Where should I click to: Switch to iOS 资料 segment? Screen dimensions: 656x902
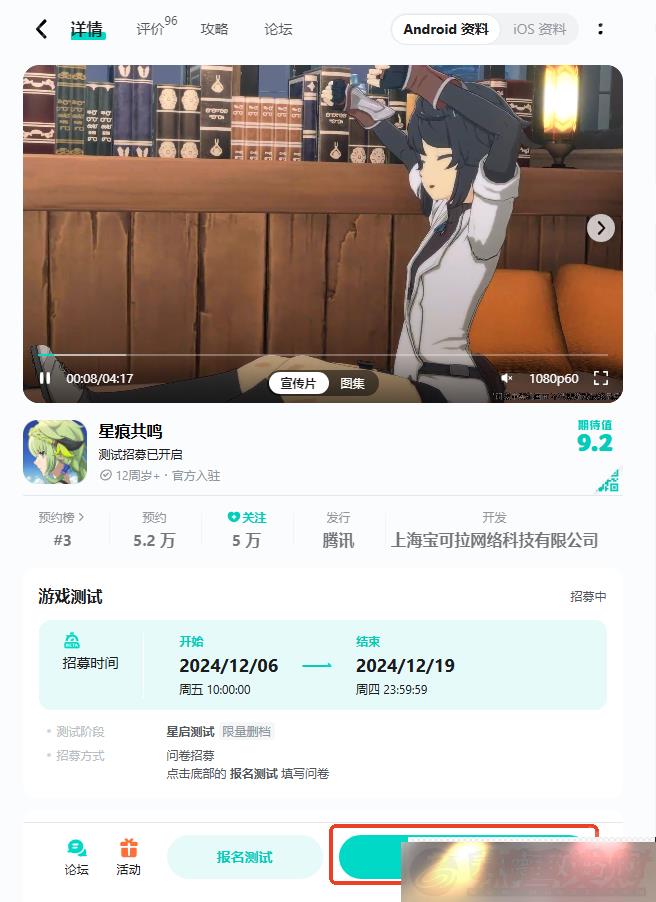(540, 29)
